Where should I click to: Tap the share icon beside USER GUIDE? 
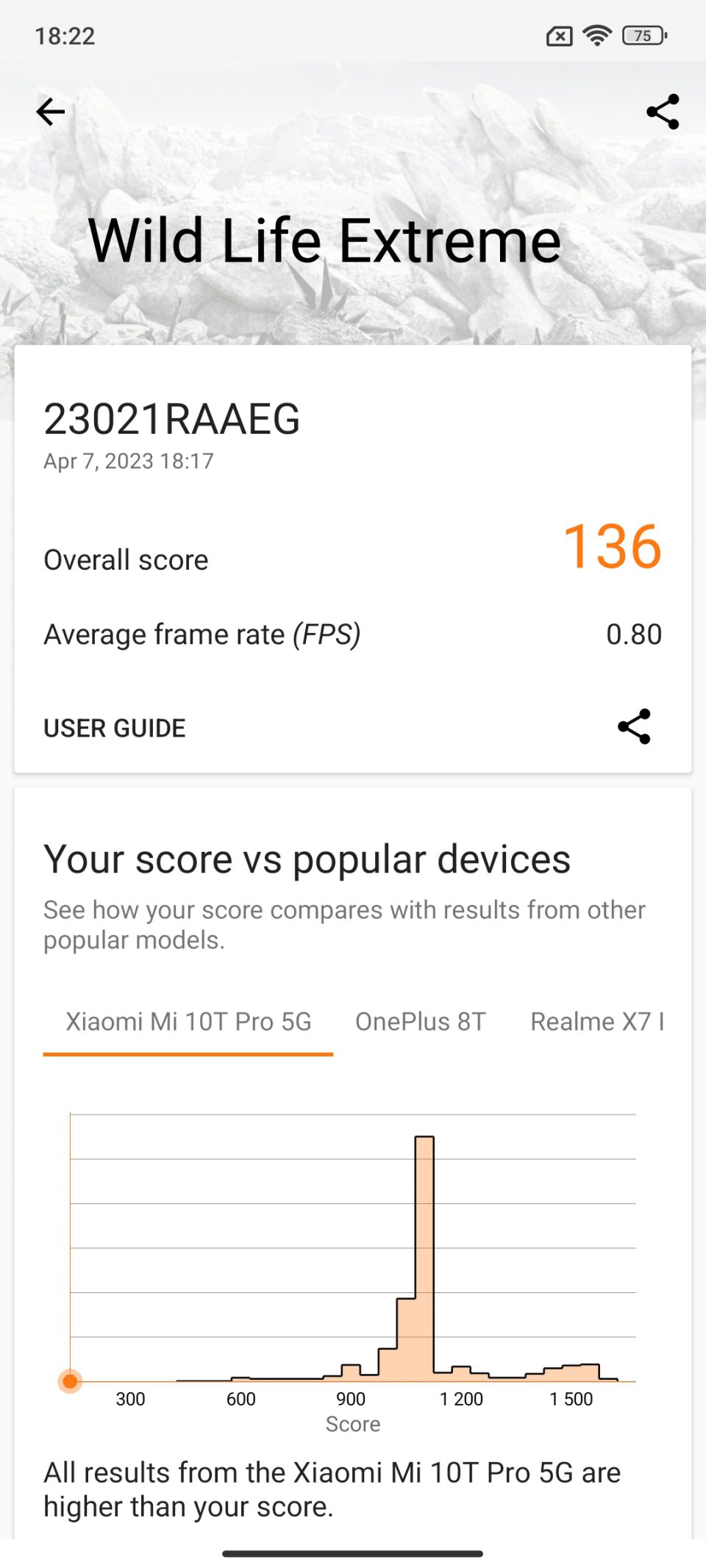pos(635,727)
